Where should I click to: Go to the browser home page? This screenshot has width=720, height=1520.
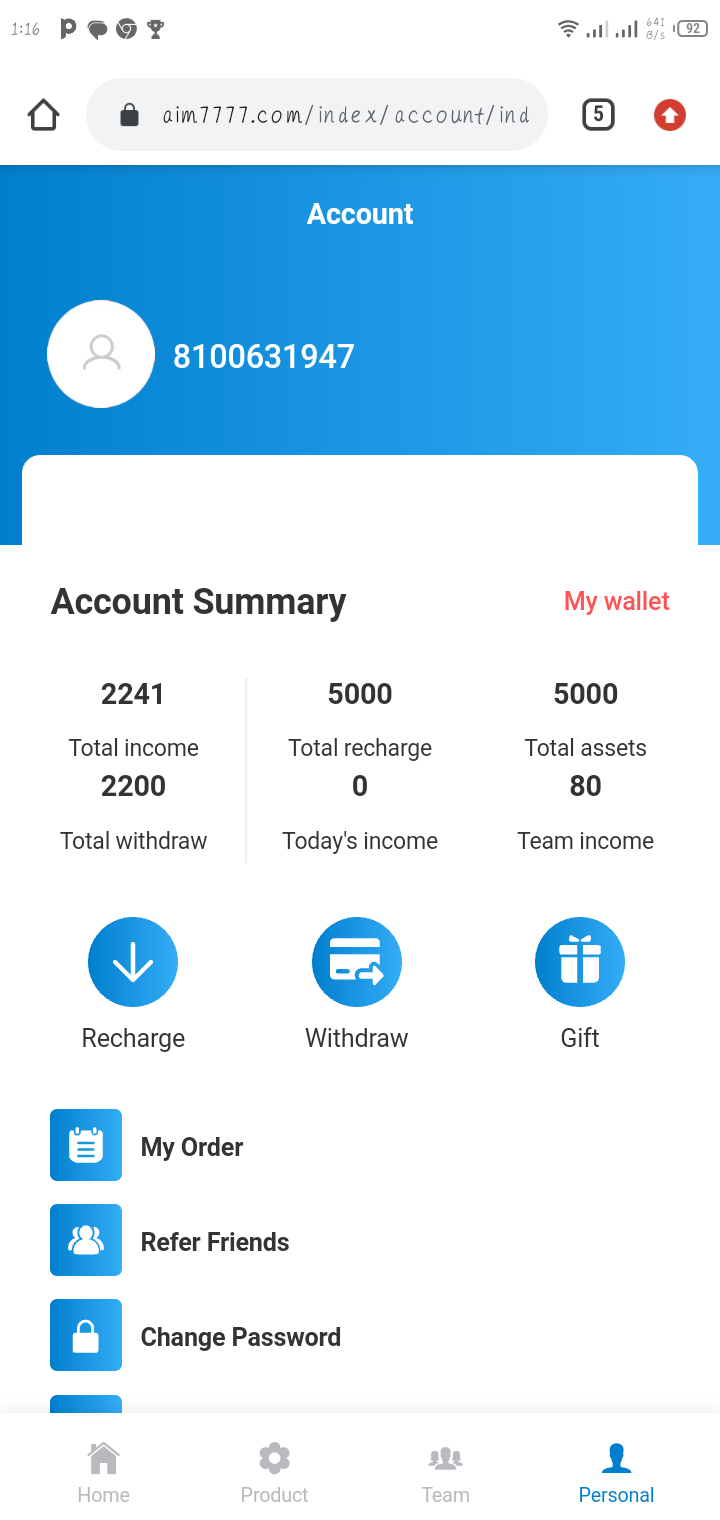pyautogui.click(x=43, y=115)
